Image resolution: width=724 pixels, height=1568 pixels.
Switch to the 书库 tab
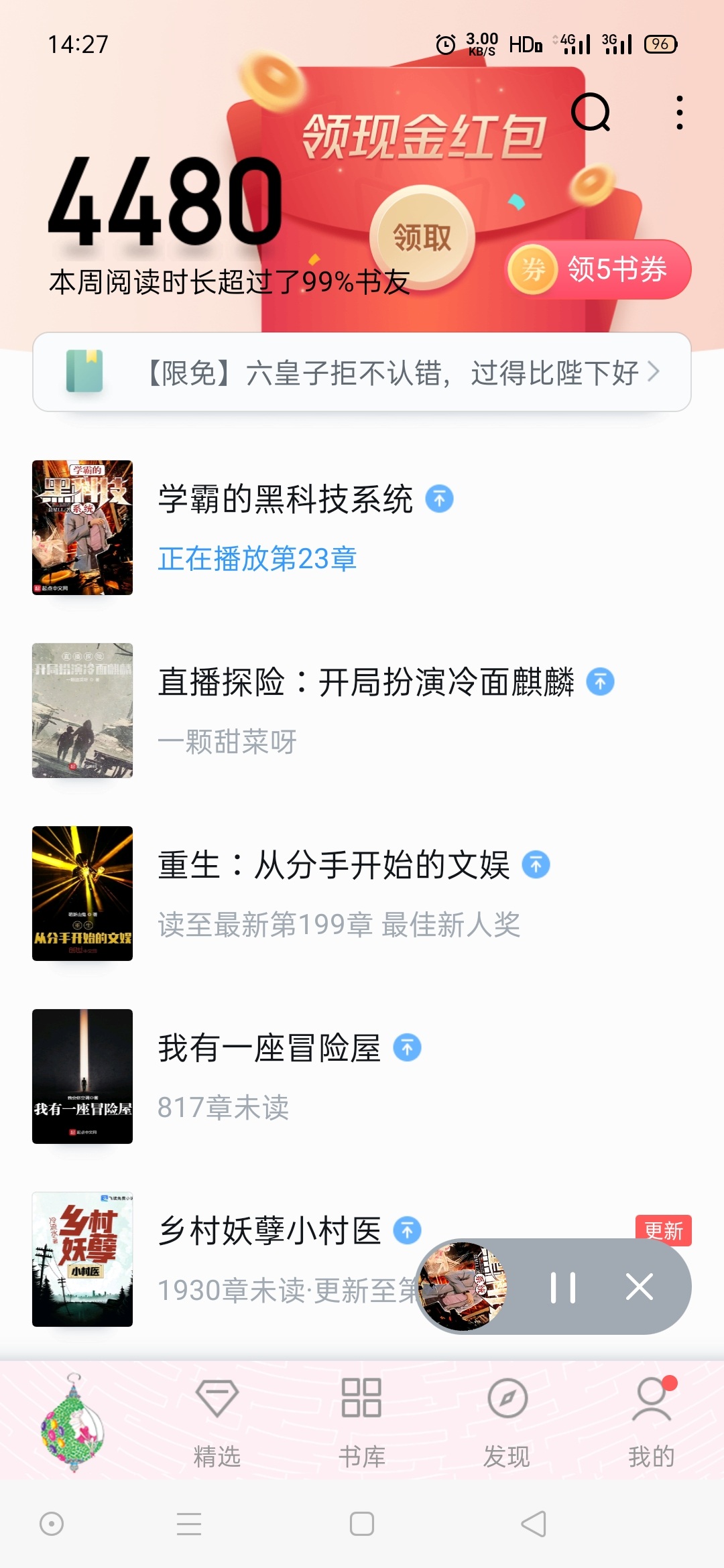coord(362,1419)
